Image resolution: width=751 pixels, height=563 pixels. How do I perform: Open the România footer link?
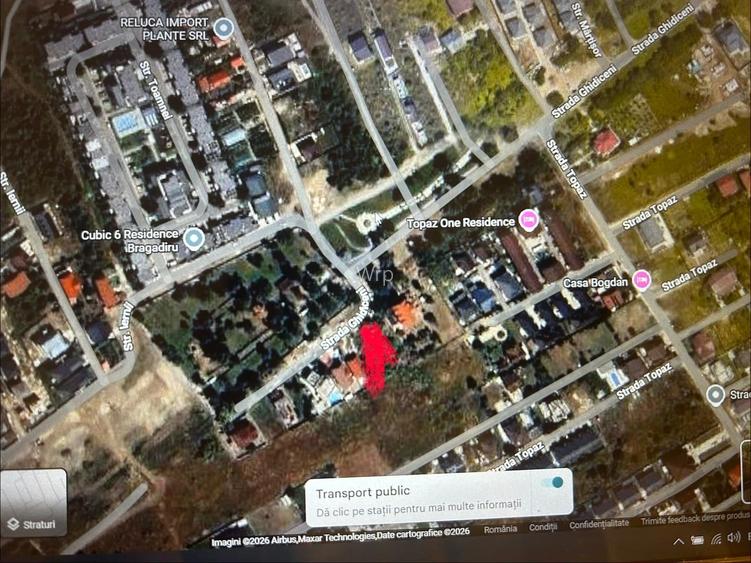point(500,528)
